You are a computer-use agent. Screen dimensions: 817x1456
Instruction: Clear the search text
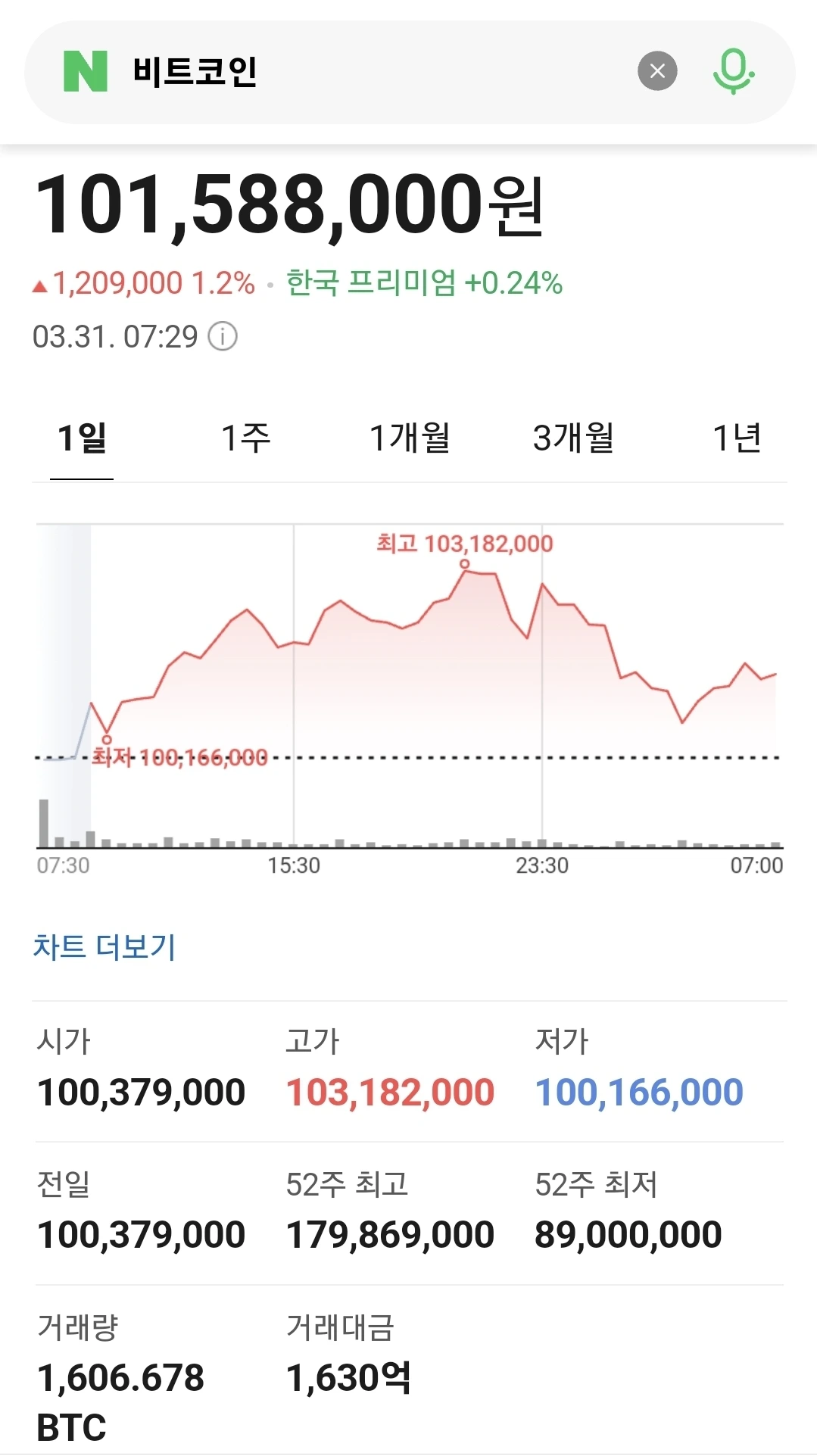click(657, 71)
